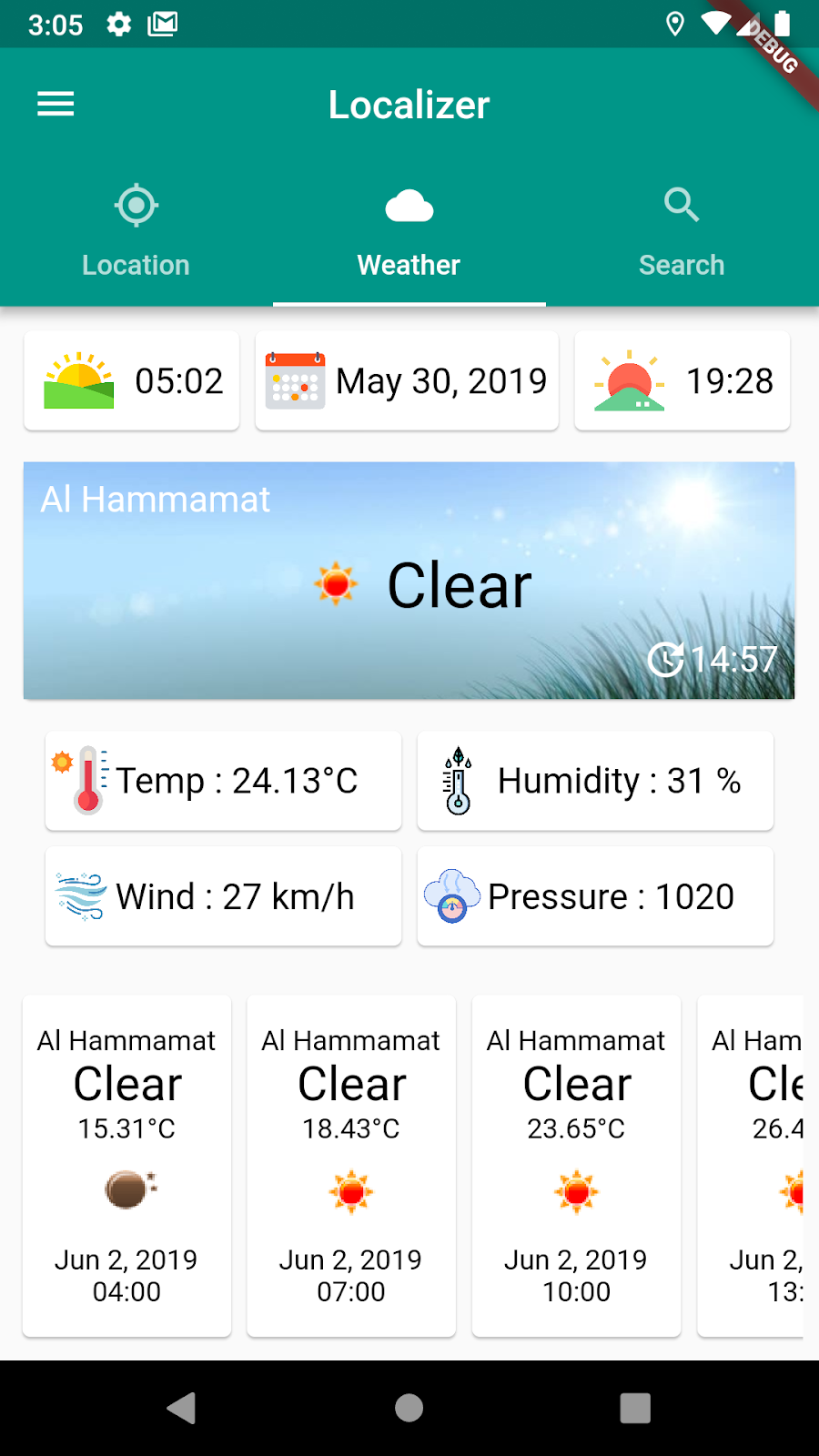Click the pressure gauge cloud icon
This screenshot has width=819, height=1456.
452,895
